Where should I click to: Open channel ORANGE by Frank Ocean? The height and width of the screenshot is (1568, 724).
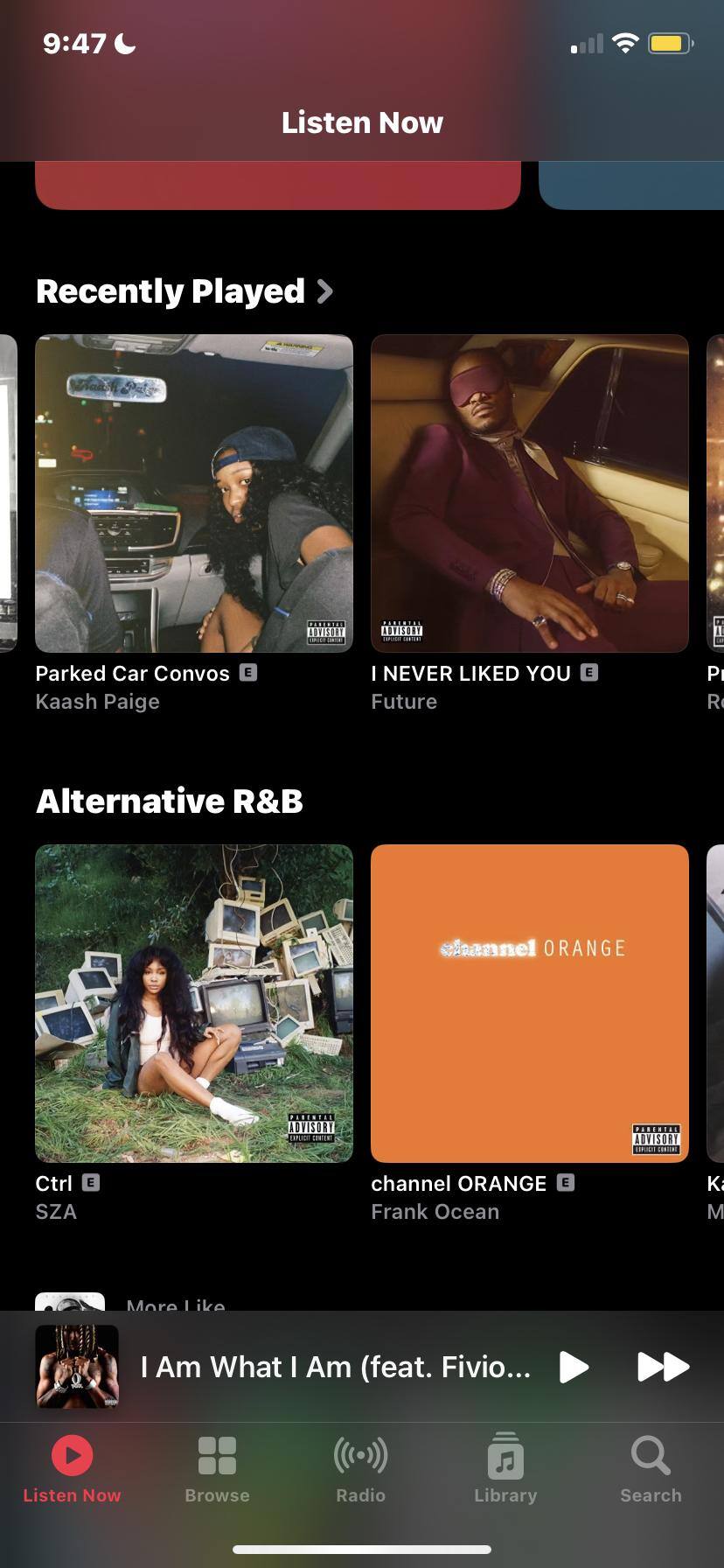[x=530, y=1003]
